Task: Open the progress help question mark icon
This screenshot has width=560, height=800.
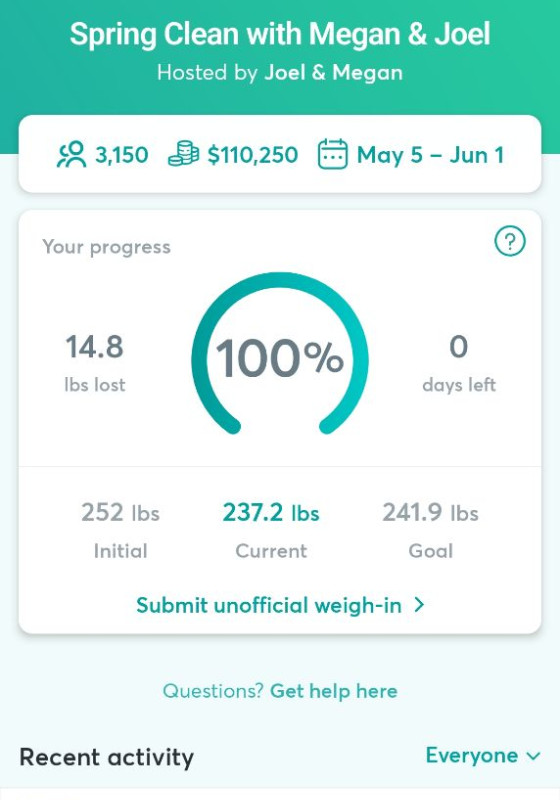Action: 510,241
